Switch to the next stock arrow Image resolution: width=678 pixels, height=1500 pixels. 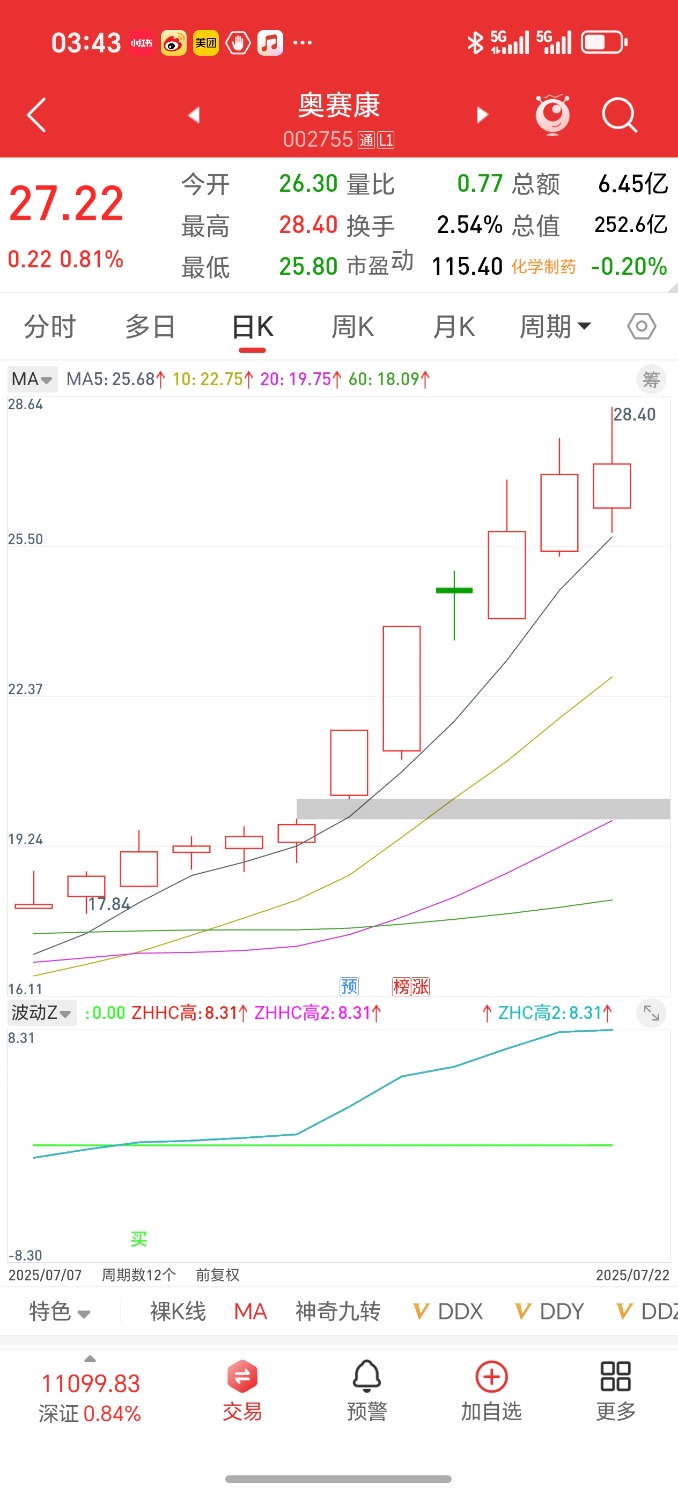pyautogui.click(x=482, y=116)
